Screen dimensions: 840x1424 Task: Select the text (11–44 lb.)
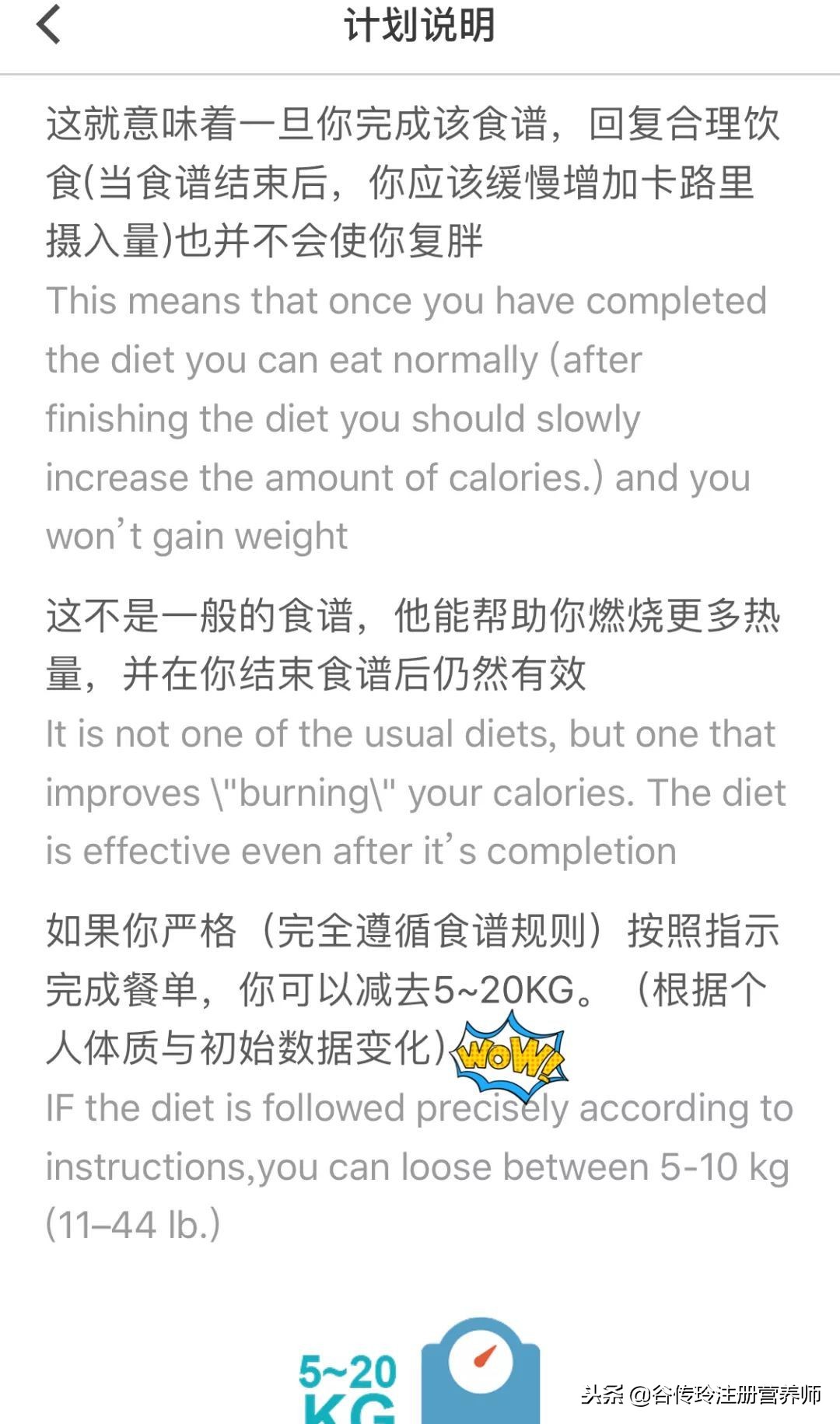click(x=132, y=1221)
